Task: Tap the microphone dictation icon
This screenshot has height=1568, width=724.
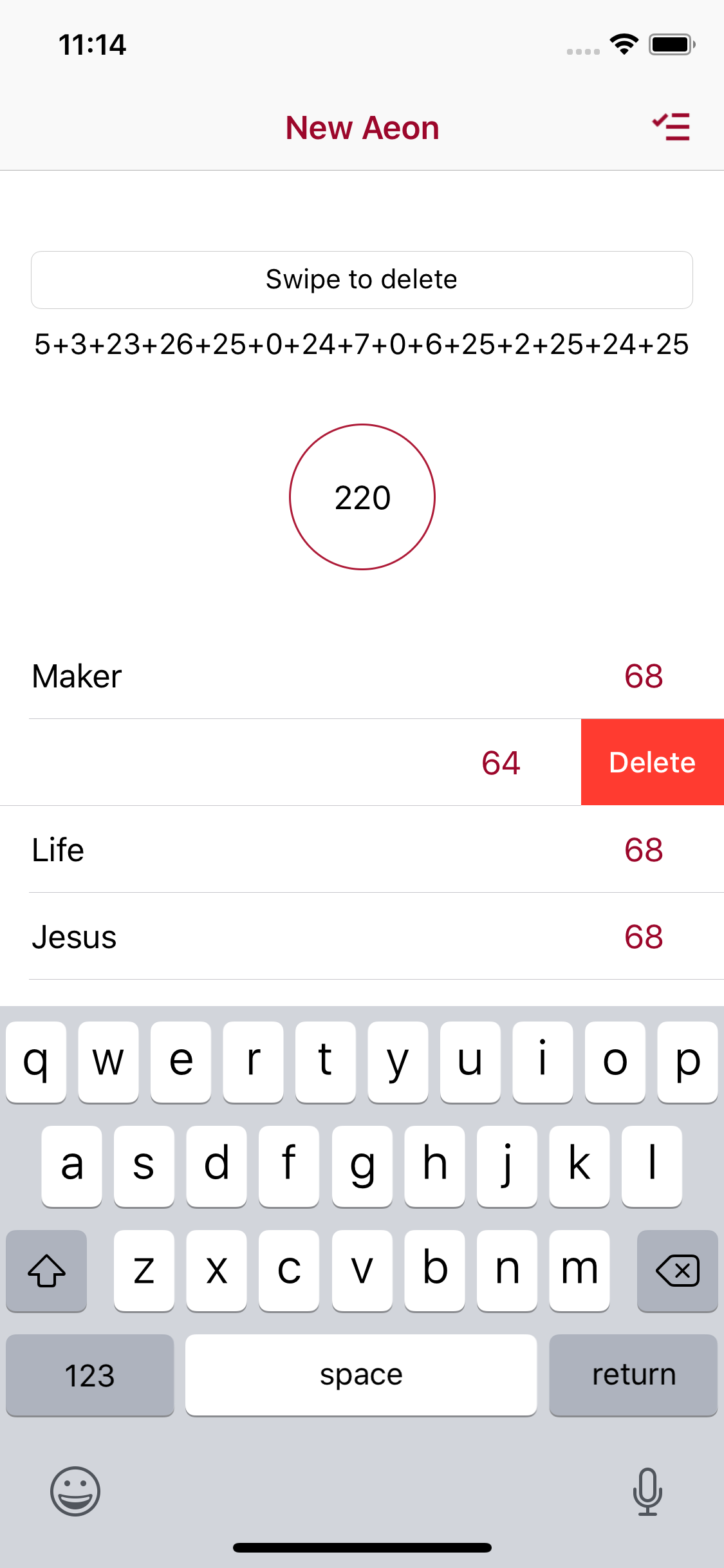Action: point(647,1491)
